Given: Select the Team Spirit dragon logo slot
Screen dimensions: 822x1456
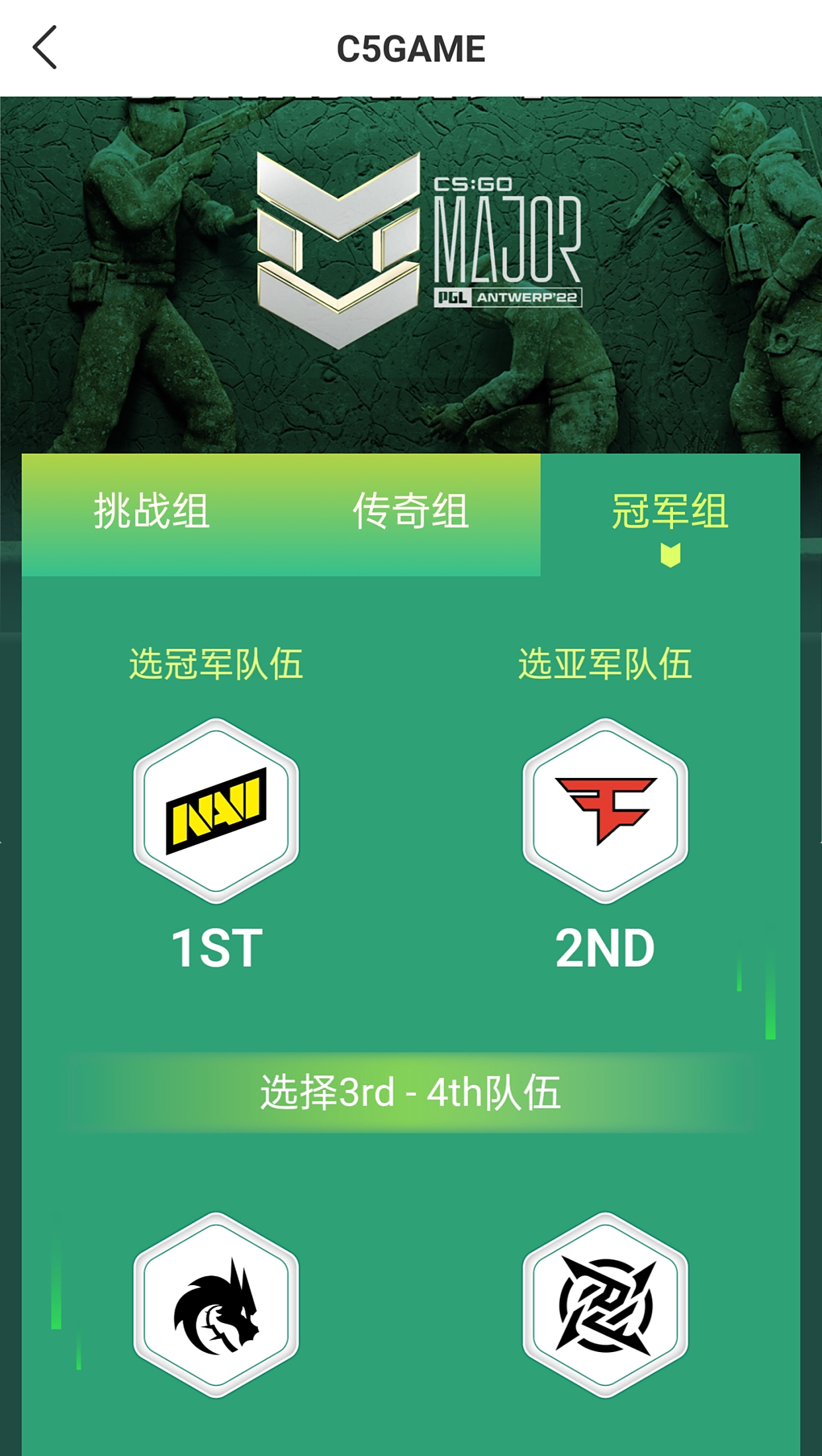Looking at the screenshot, I should point(216,1305).
